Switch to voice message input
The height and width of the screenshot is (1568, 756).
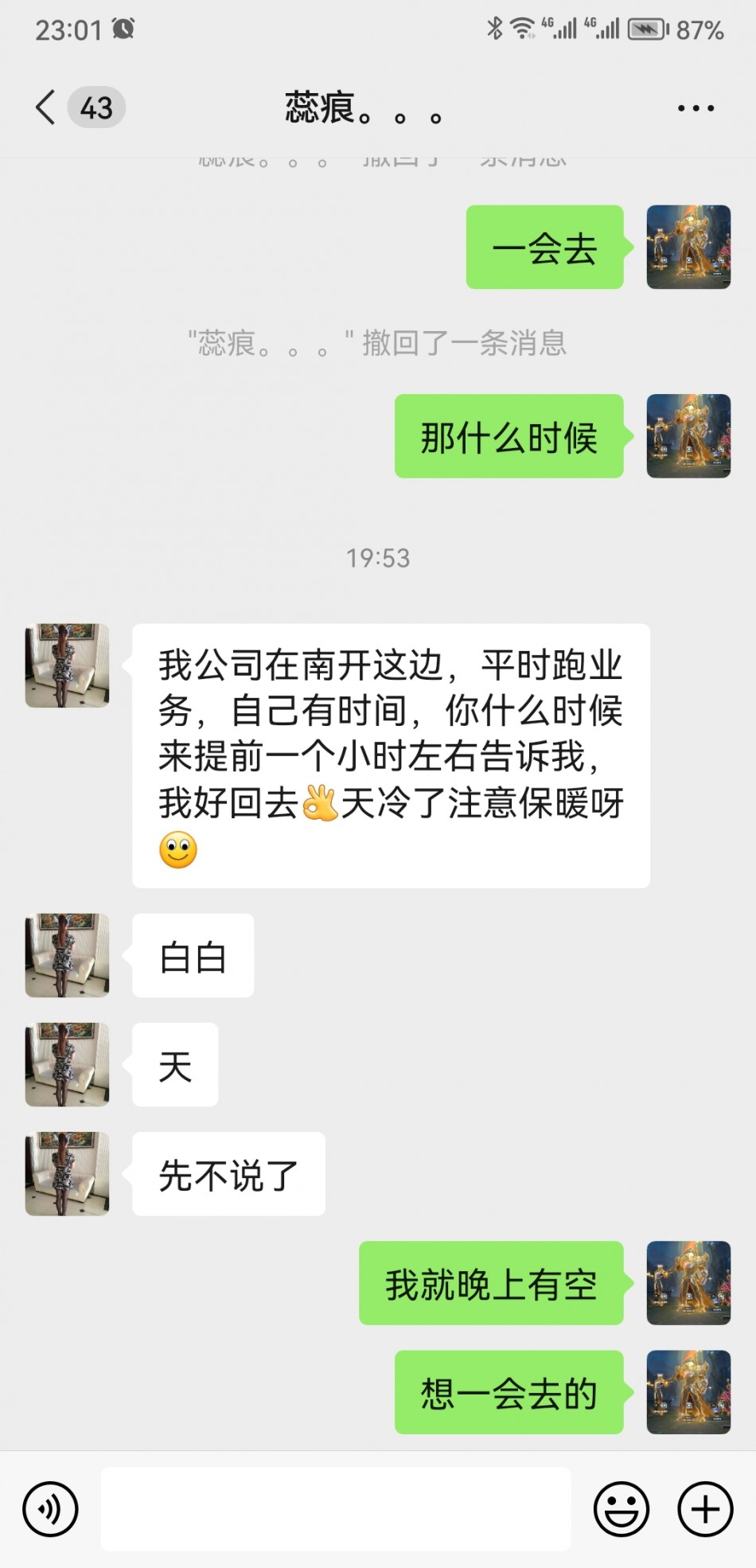51,1508
